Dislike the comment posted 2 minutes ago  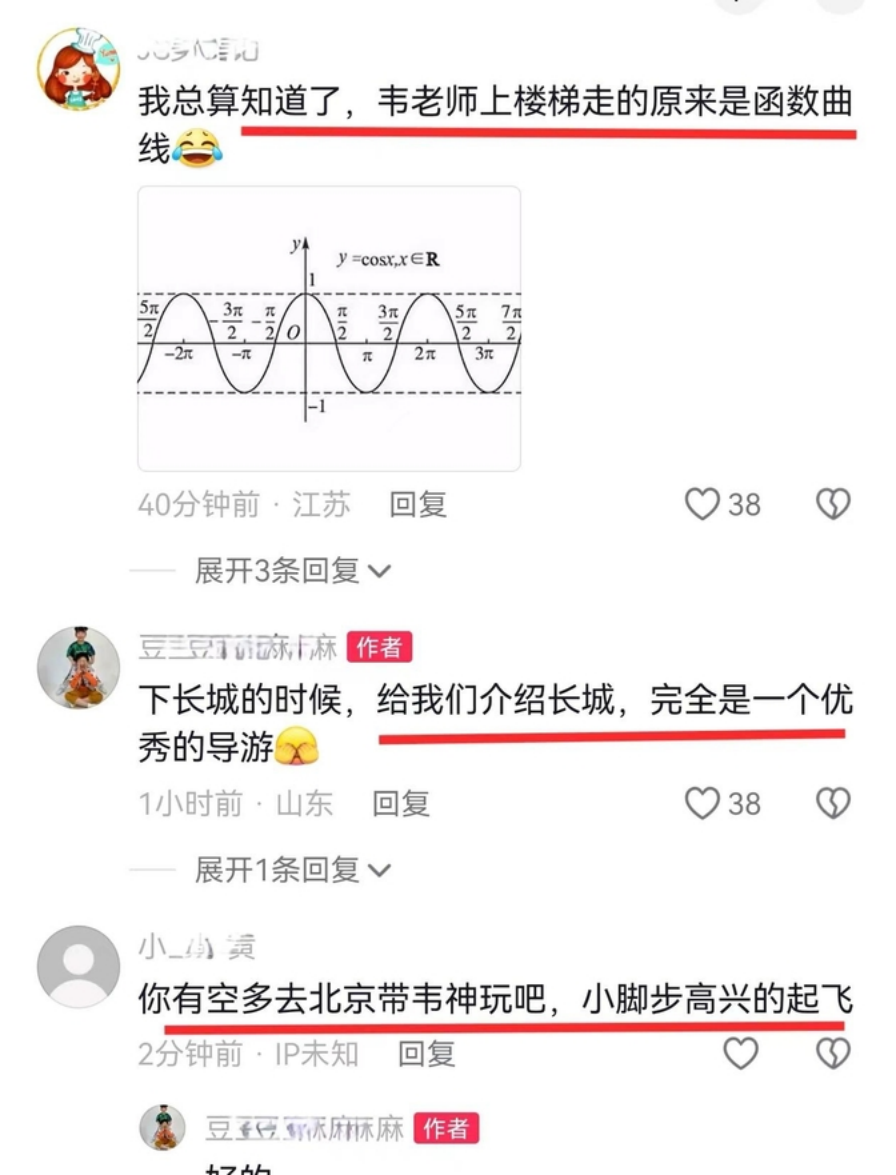click(833, 1053)
